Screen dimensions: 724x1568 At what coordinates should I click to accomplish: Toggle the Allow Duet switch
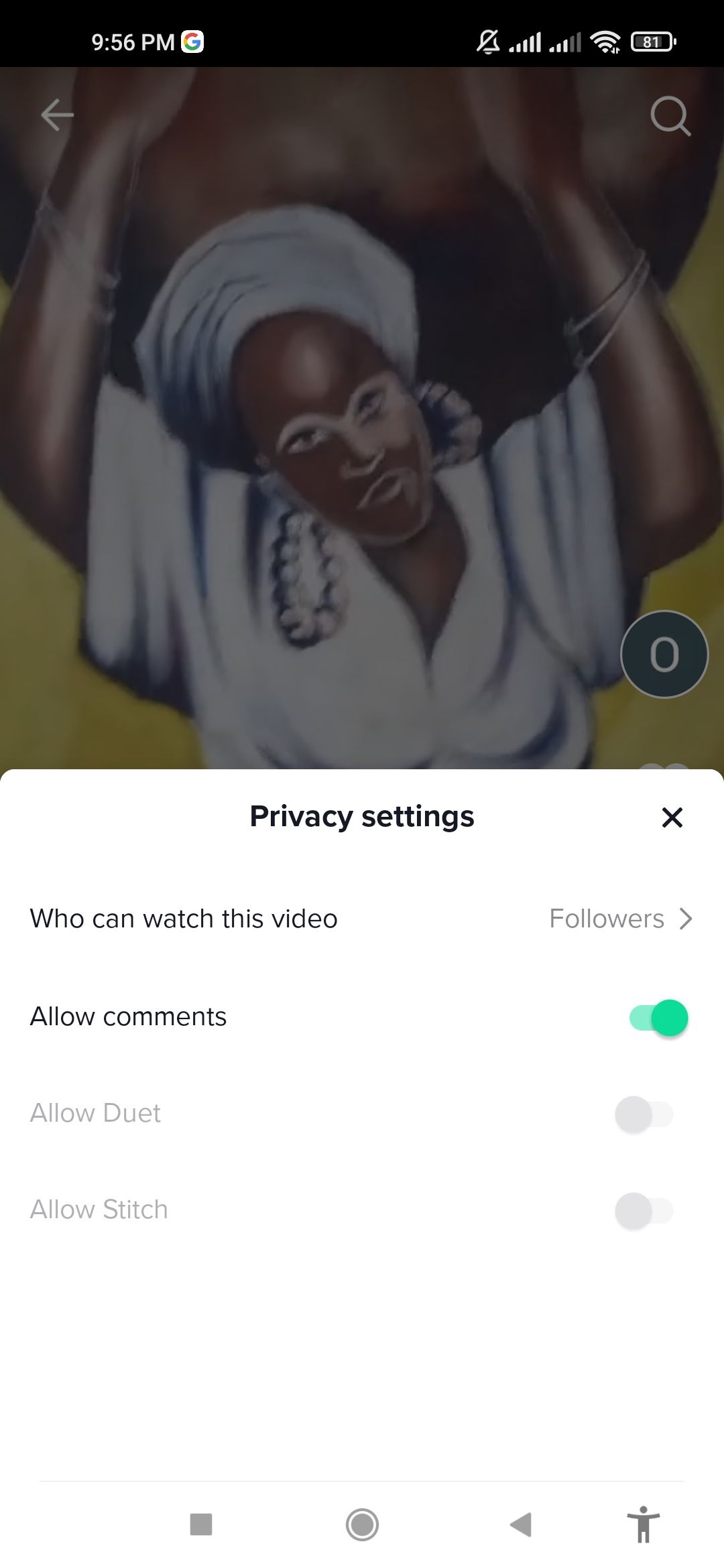coord(644,1114)
